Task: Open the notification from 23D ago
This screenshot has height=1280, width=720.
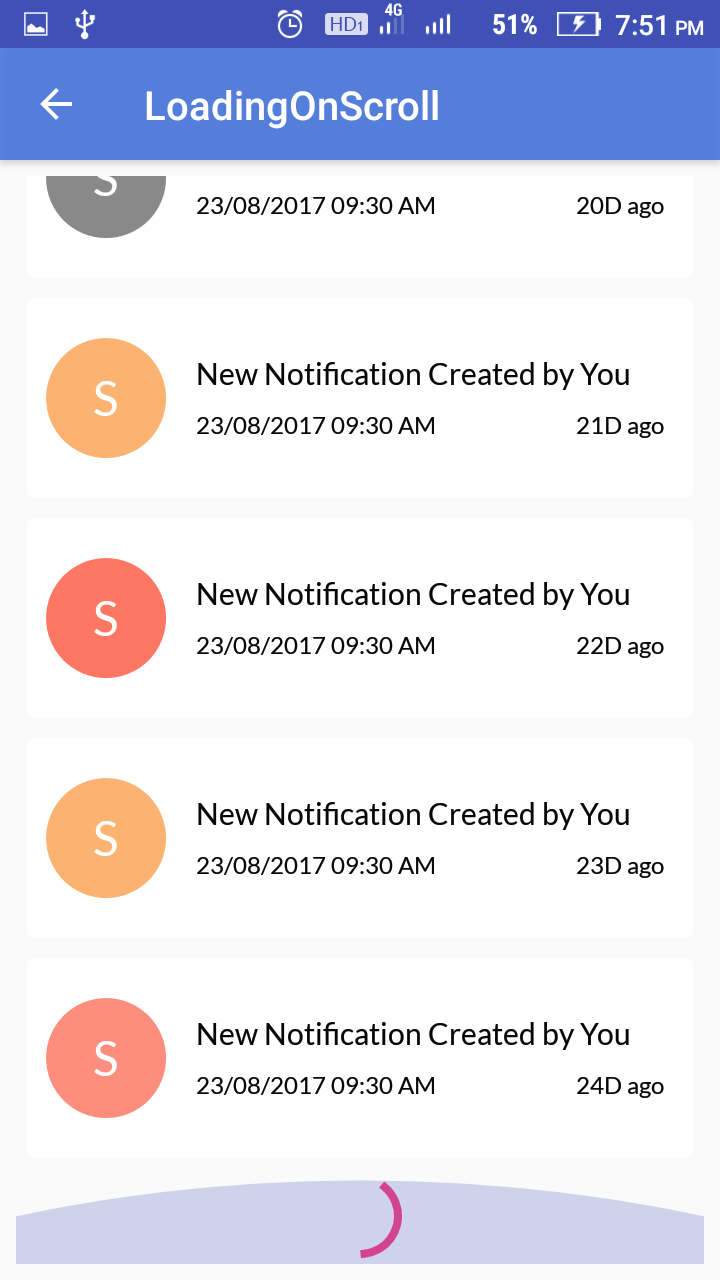Action: [360, 838]
